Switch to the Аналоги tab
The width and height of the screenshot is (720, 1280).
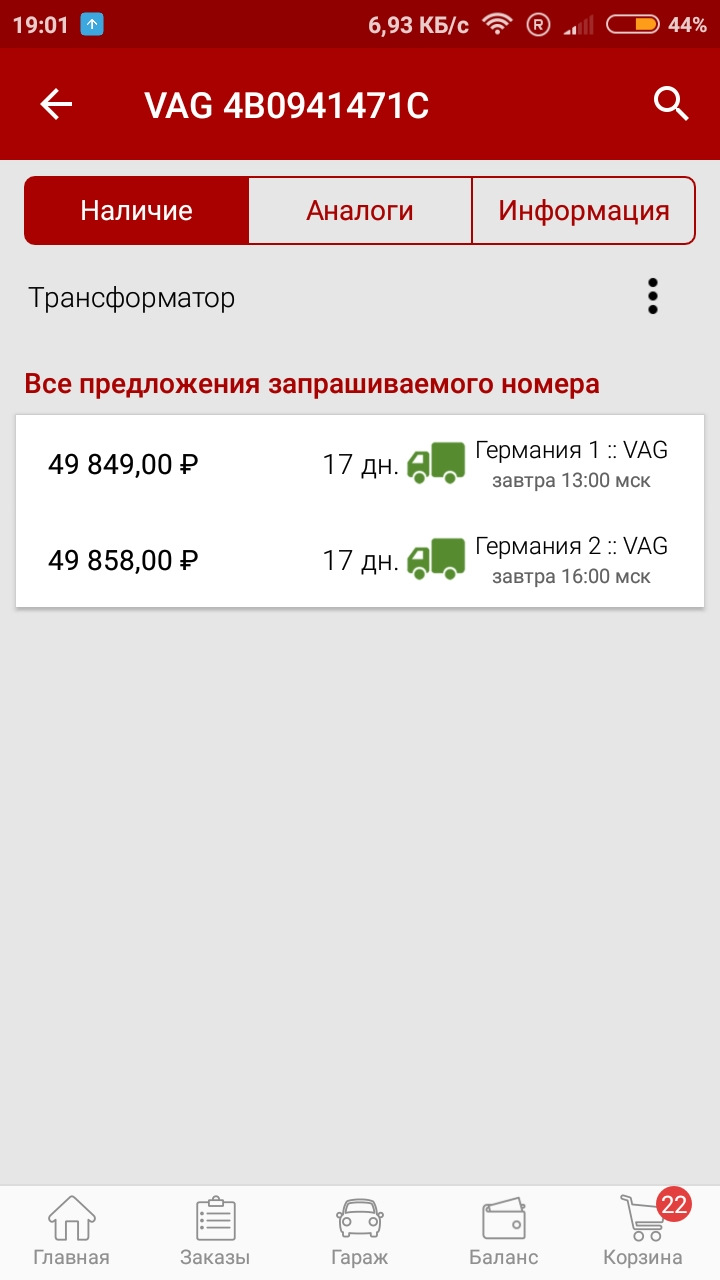[x=360, y=210]
